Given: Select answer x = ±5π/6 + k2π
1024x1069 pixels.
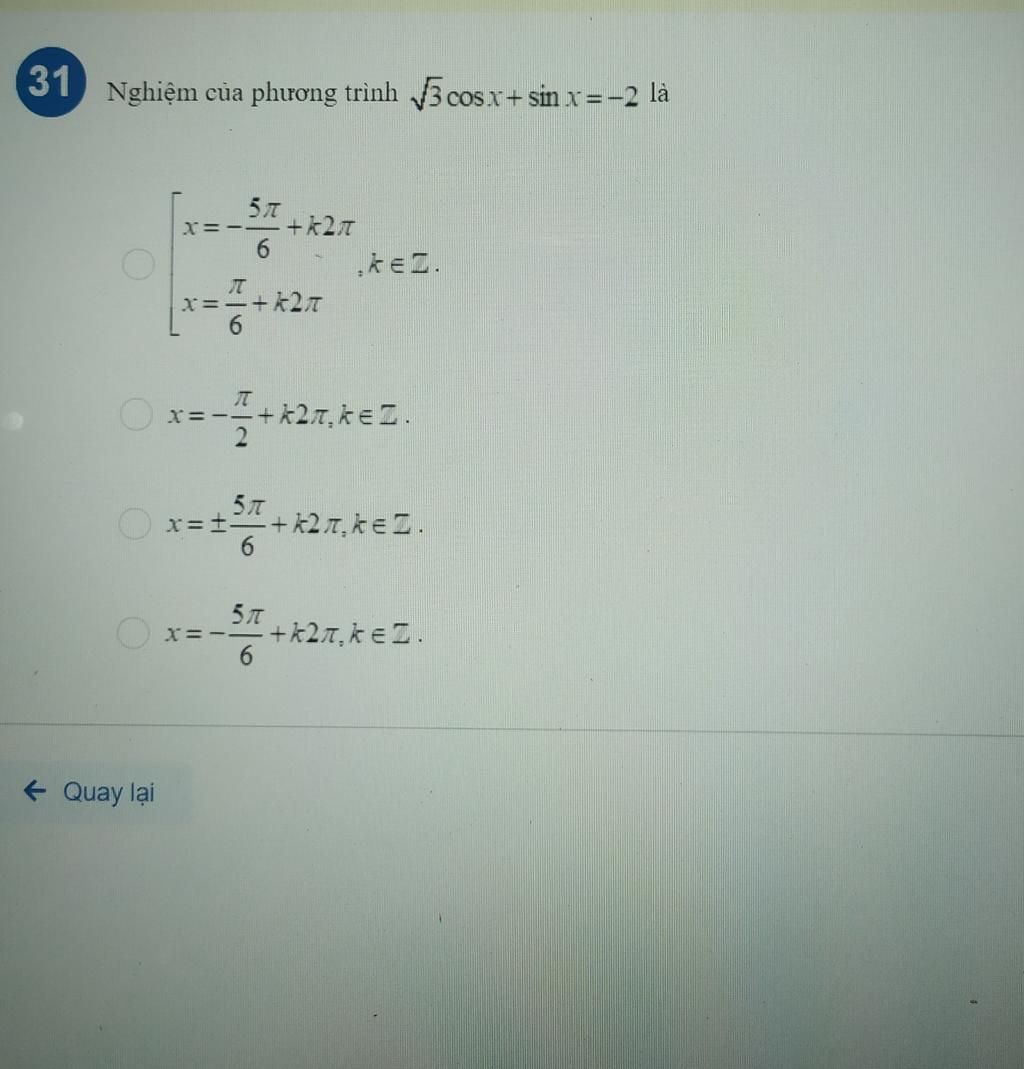Looking at the screenshot, I should (x=134, y=523).
